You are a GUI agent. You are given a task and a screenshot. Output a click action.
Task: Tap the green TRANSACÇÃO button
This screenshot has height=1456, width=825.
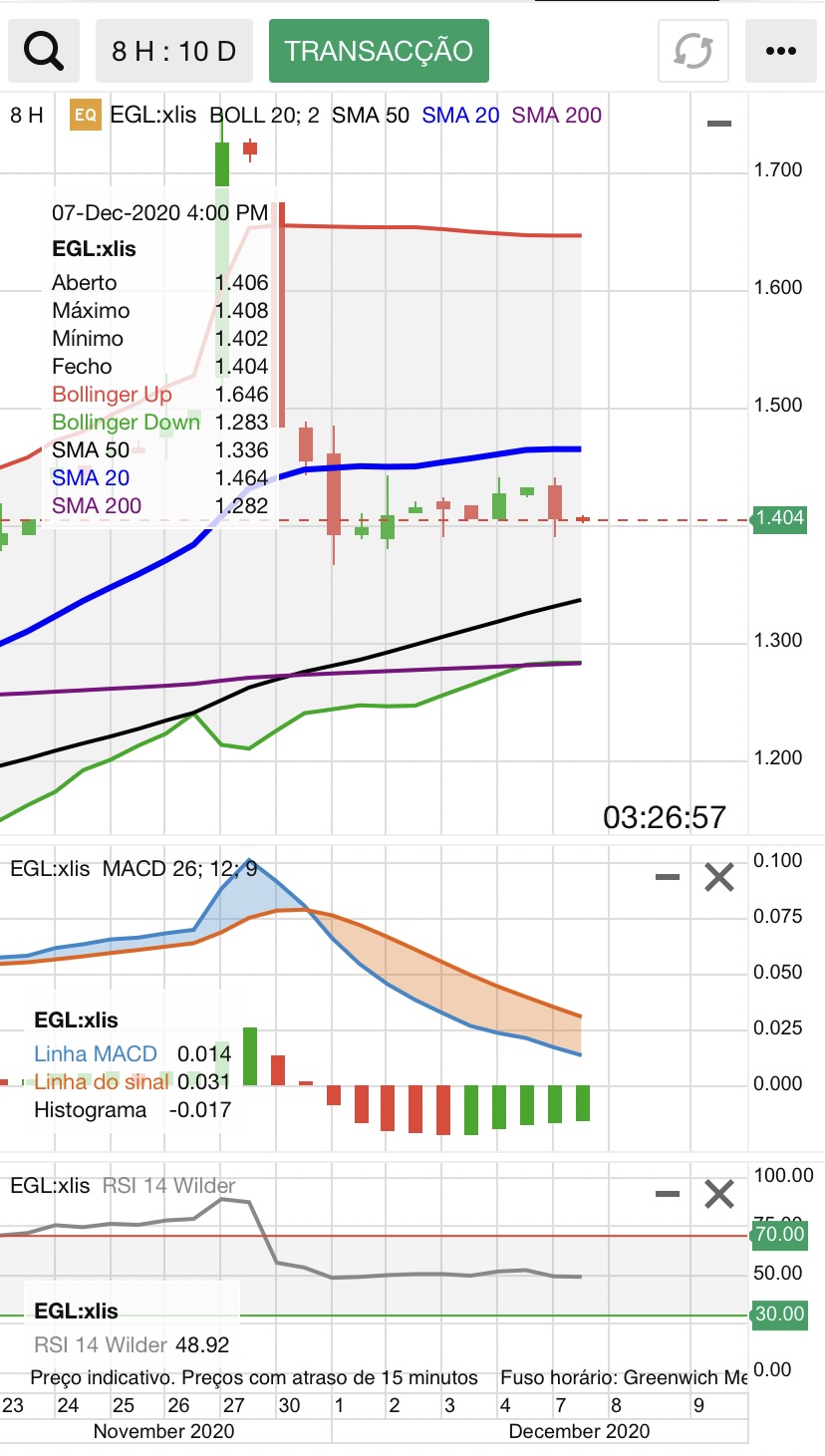pos(379,51)
